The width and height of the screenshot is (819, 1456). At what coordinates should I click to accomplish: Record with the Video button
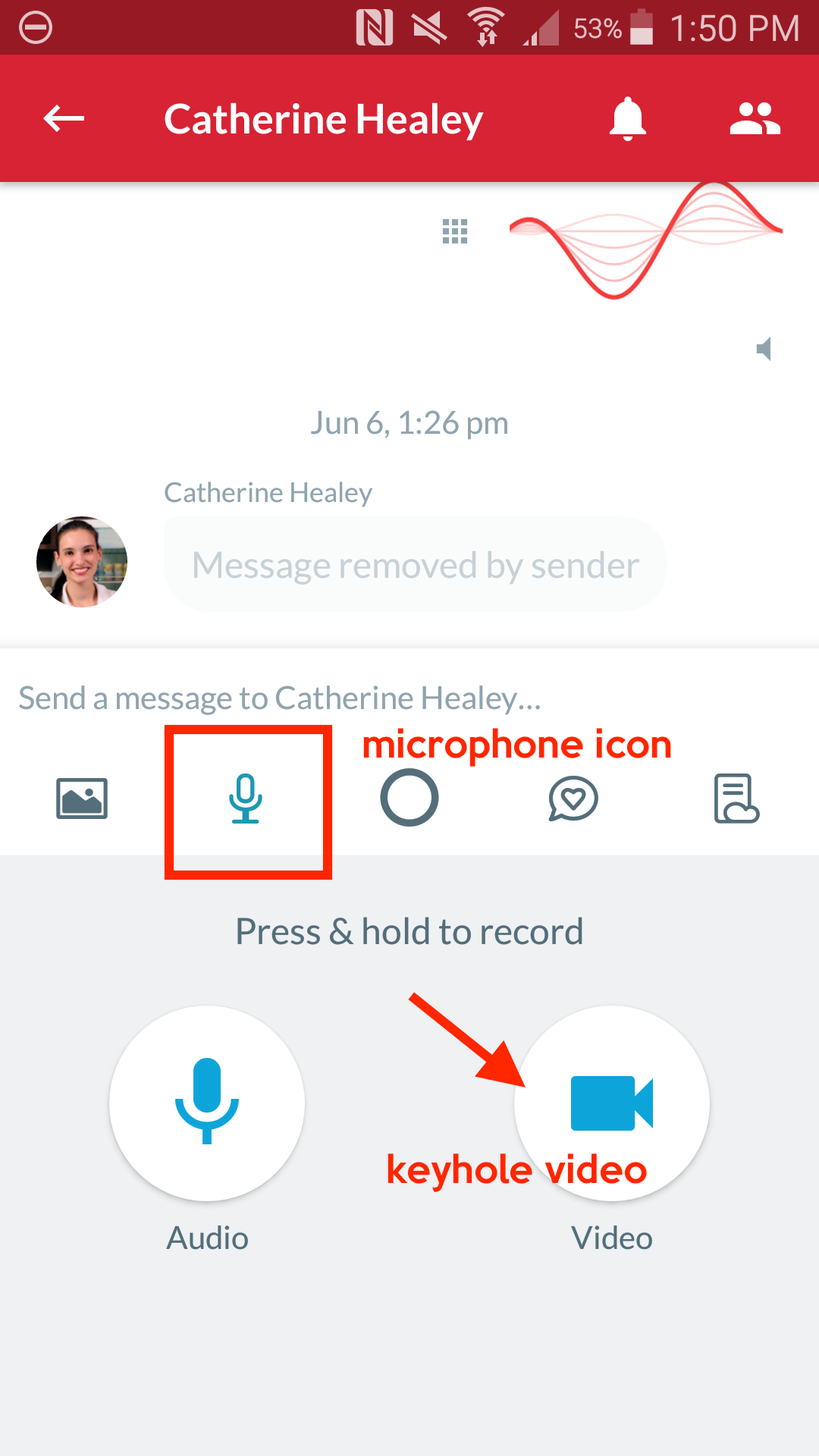(612, 1103)
